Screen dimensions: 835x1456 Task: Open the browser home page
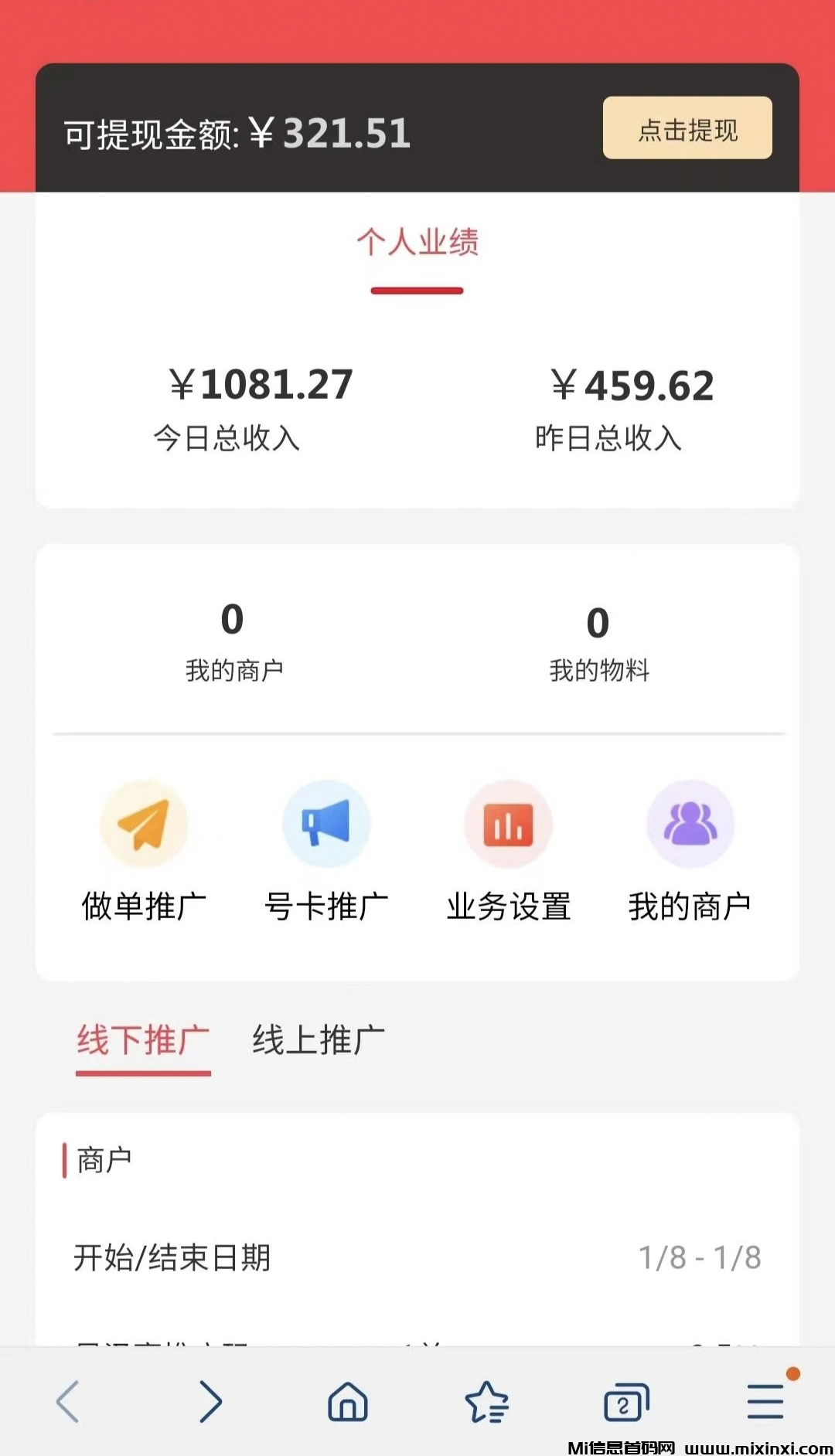348,1401
